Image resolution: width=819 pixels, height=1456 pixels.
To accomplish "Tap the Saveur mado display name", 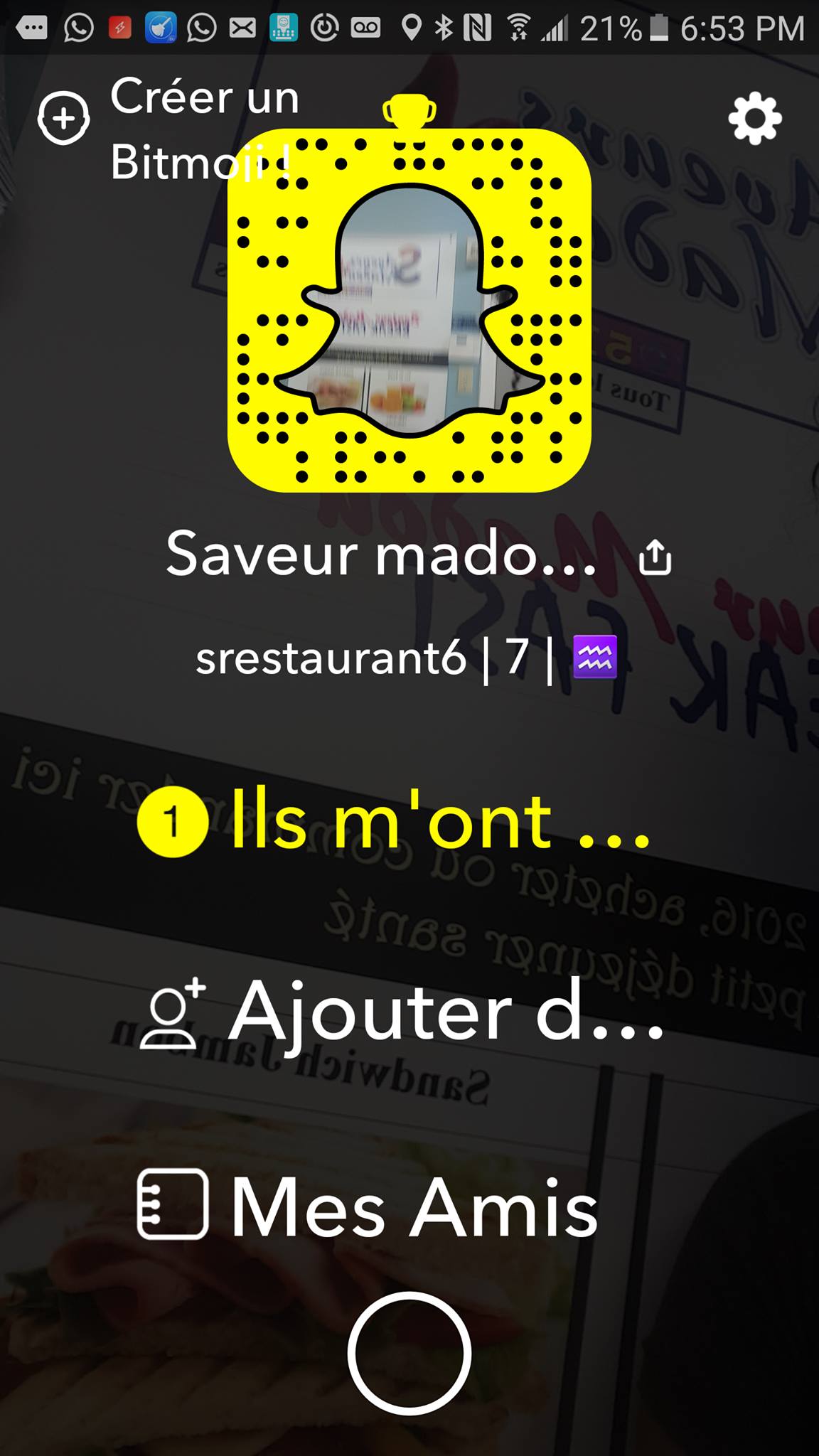I will [x=381, y=555].
